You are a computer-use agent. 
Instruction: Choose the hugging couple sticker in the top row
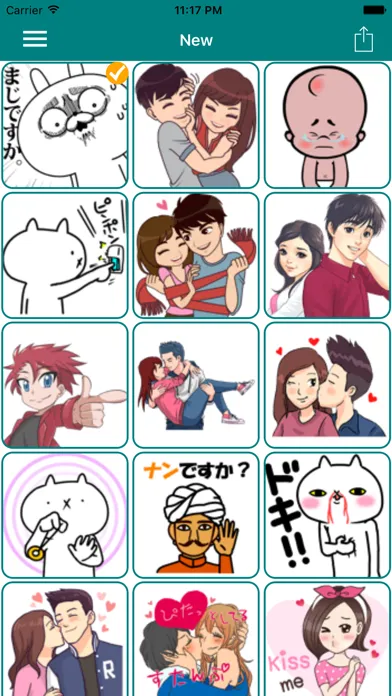coord(196,125)
